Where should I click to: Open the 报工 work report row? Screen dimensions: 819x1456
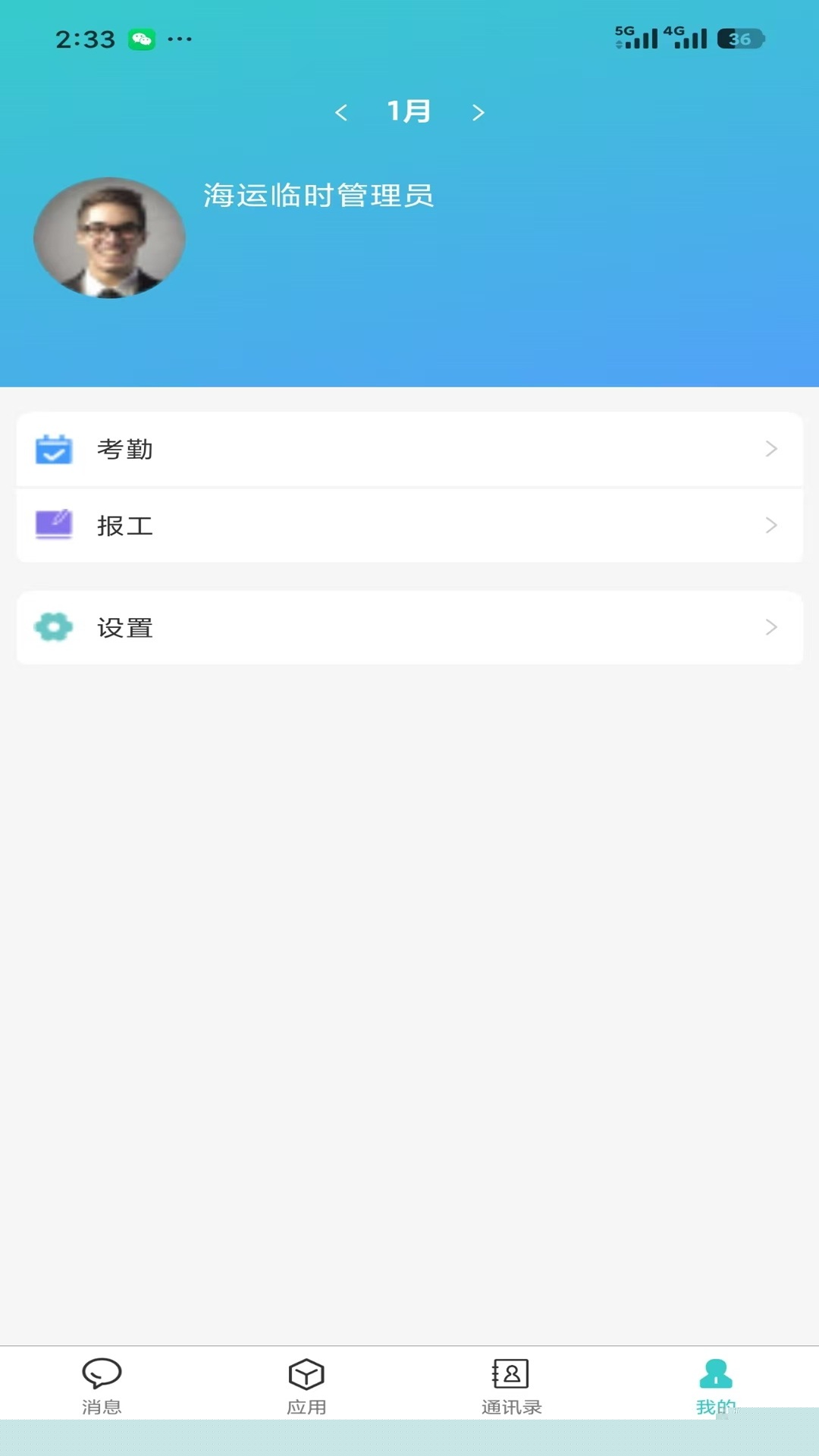coord(409,526)
